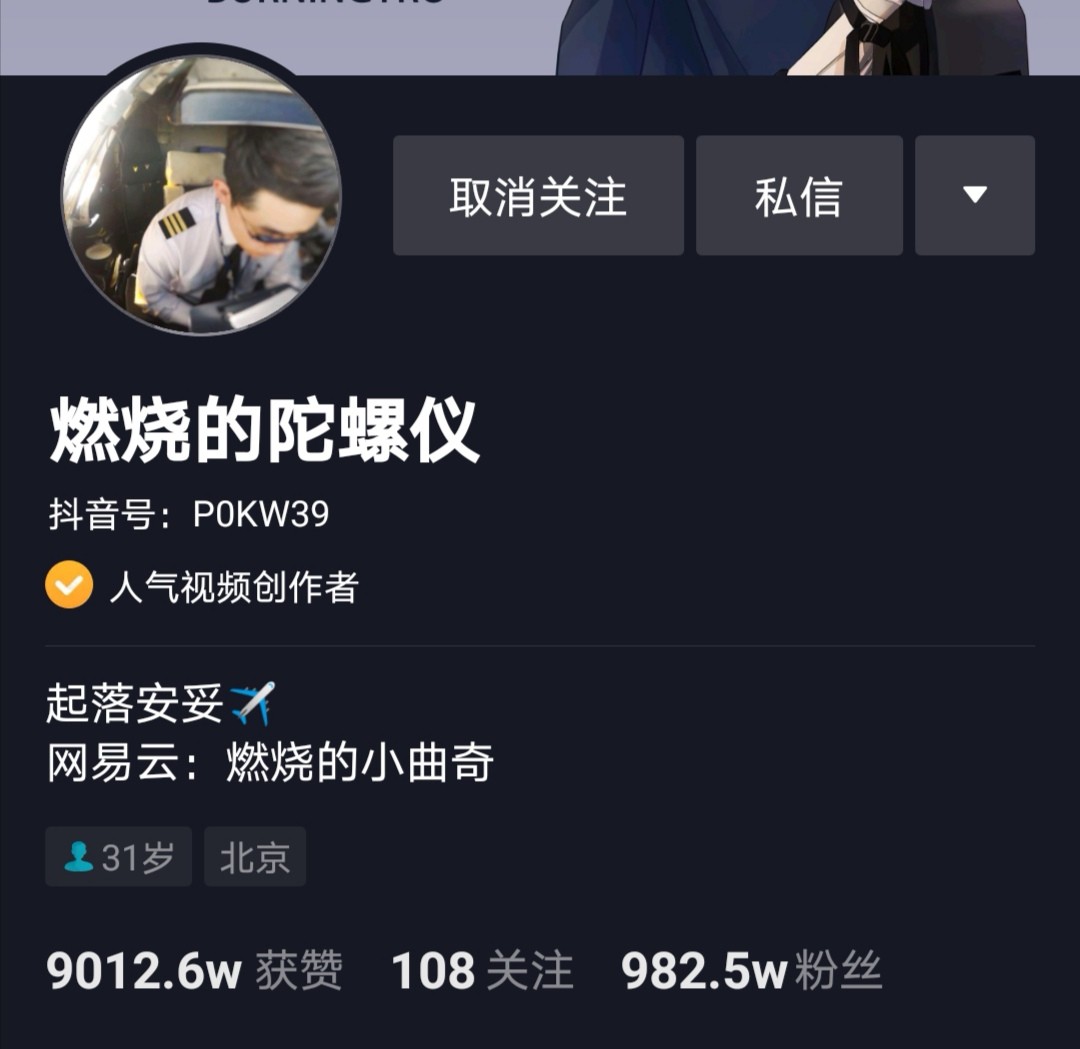Expand the dropdown arrow next to 私信
Screen dimensions: 1080x1049
975,196
